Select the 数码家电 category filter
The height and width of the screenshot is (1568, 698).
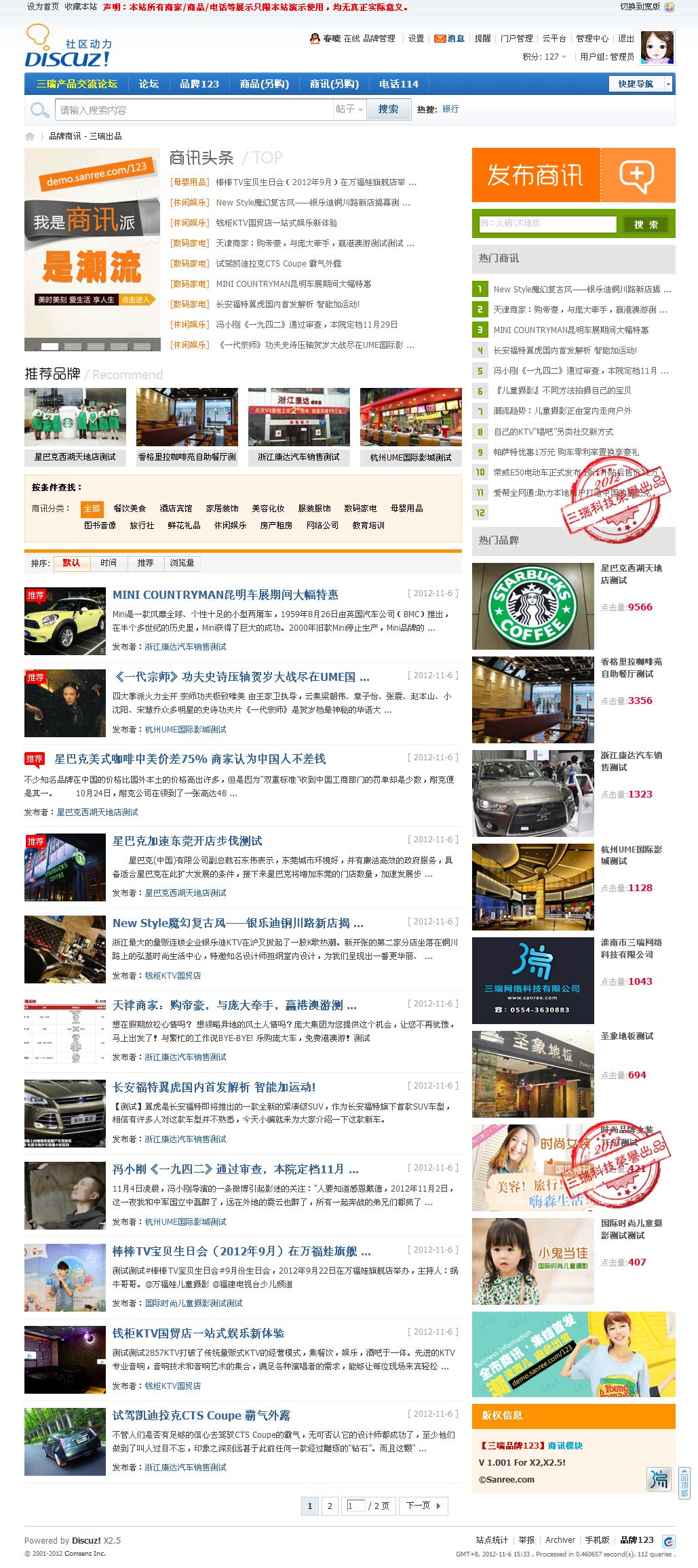360,509
